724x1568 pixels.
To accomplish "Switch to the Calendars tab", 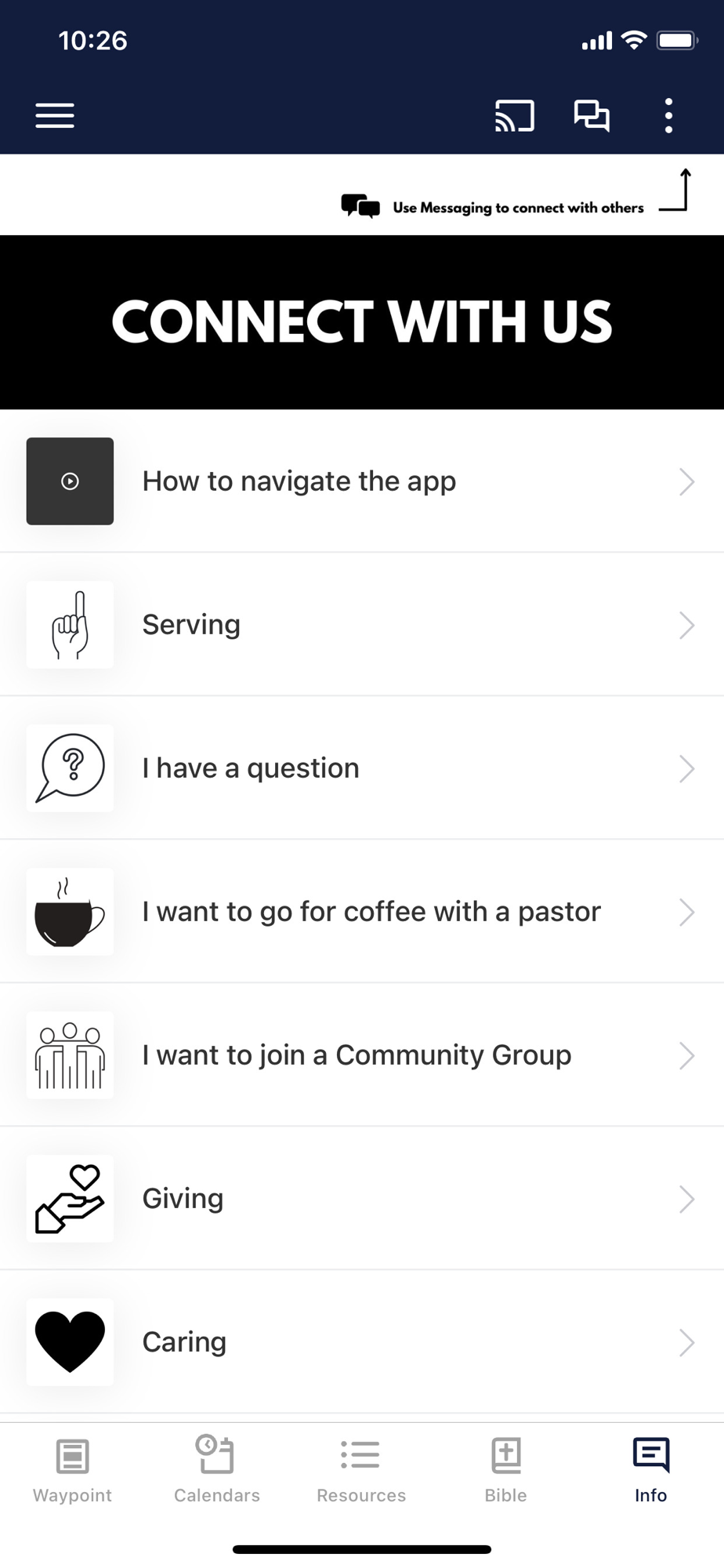I will click(217, 1470).
